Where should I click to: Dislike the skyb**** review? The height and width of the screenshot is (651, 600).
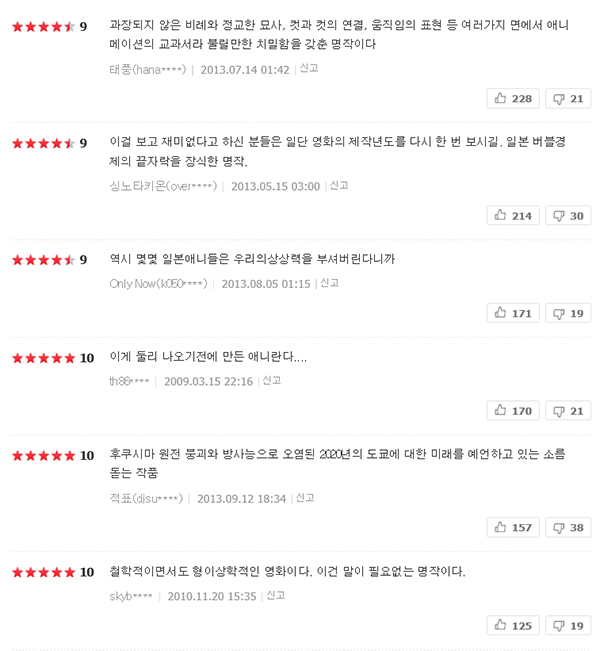click(568, 625)
